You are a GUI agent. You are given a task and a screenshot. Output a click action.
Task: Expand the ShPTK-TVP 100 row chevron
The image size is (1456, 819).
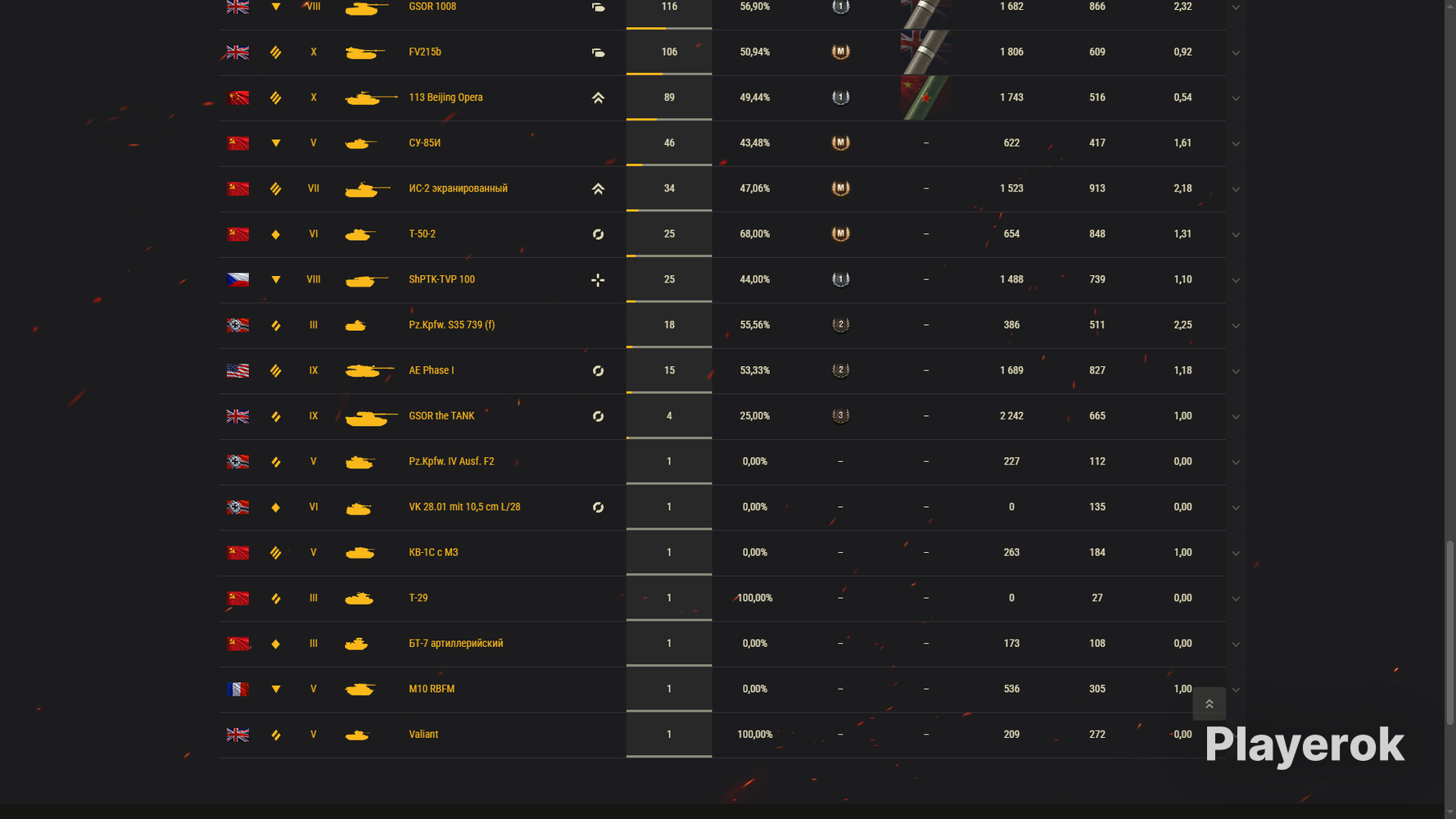pyautogui.click(x=1236, y=280)
